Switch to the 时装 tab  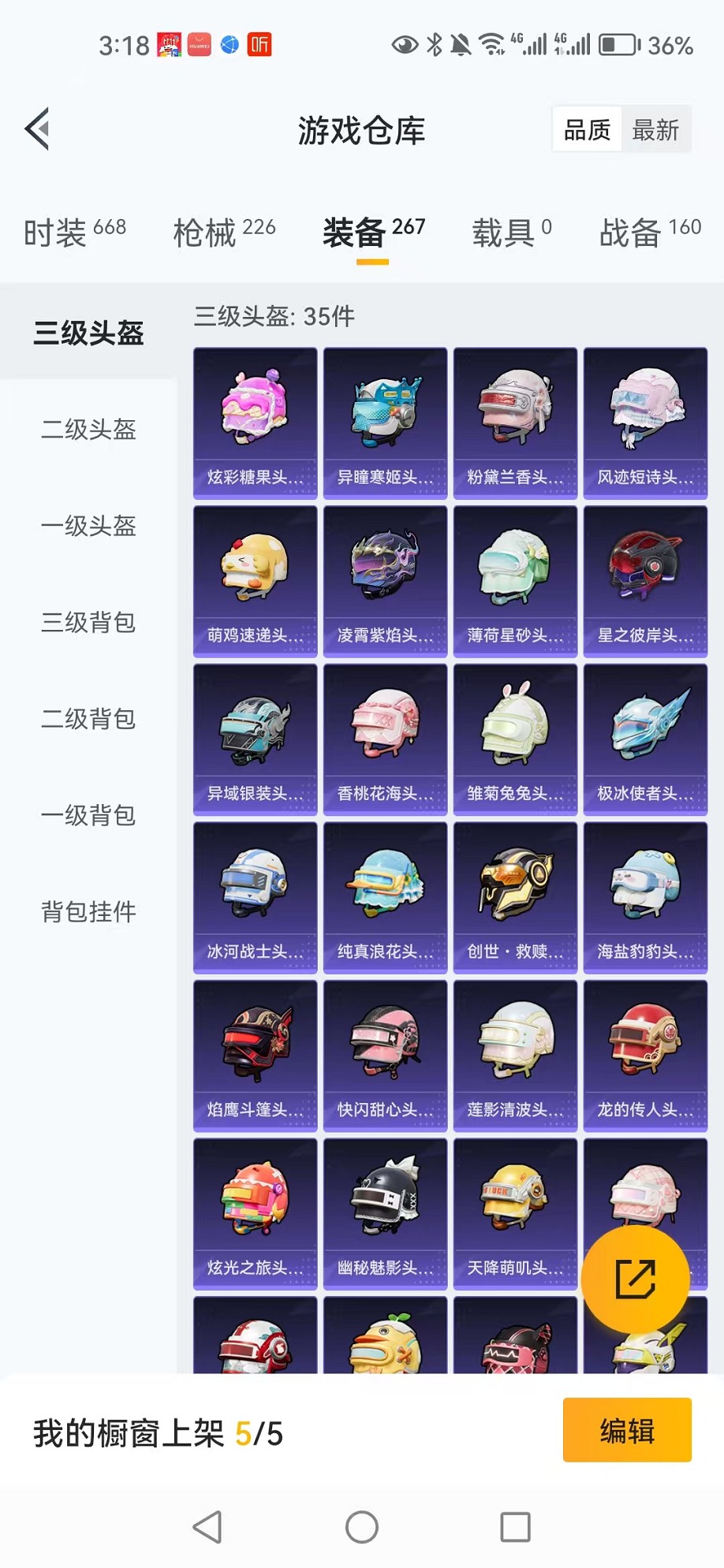pos(75,233)
